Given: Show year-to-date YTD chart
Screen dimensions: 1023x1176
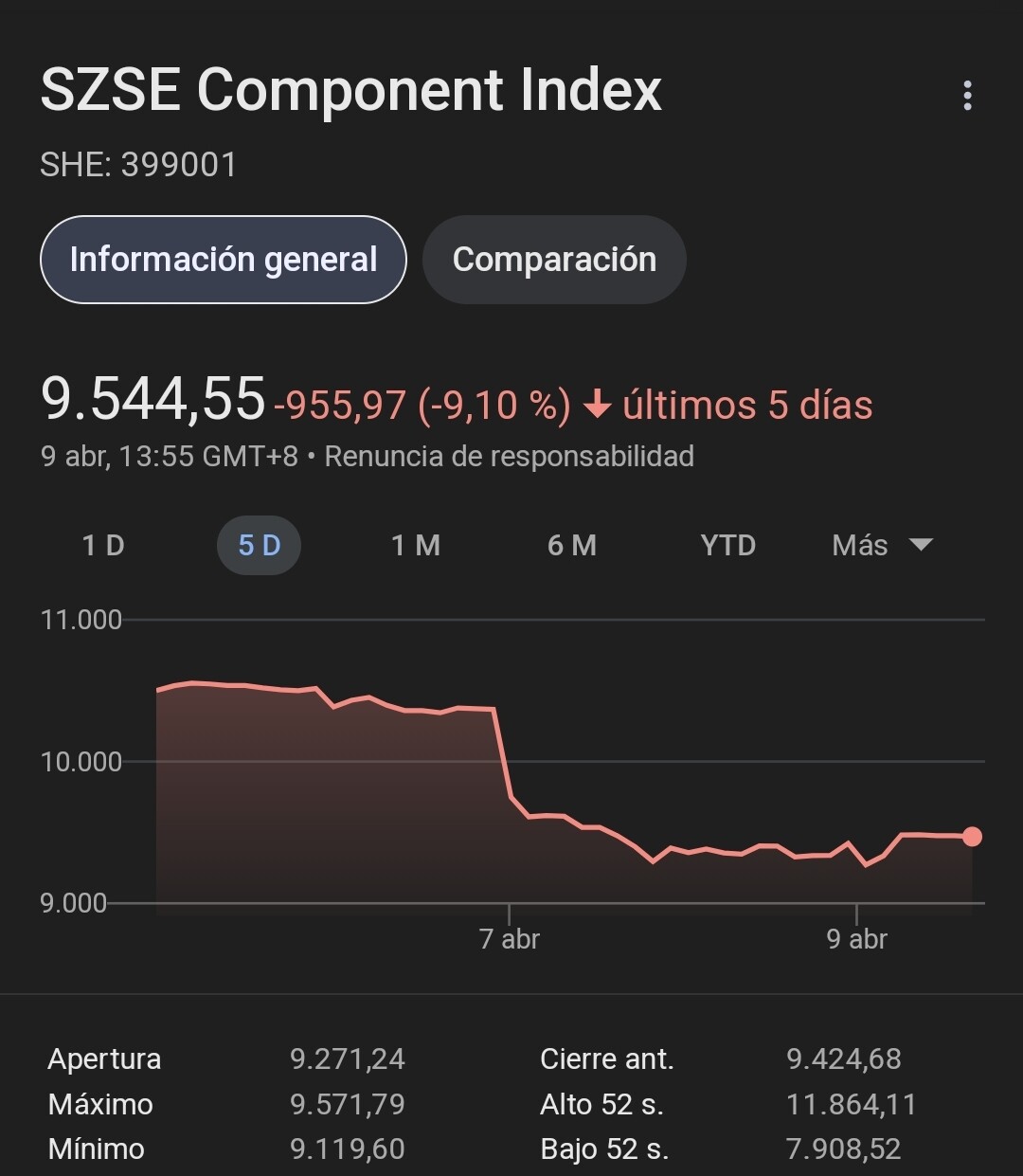Looking at the screenshot, I should 727,546.
